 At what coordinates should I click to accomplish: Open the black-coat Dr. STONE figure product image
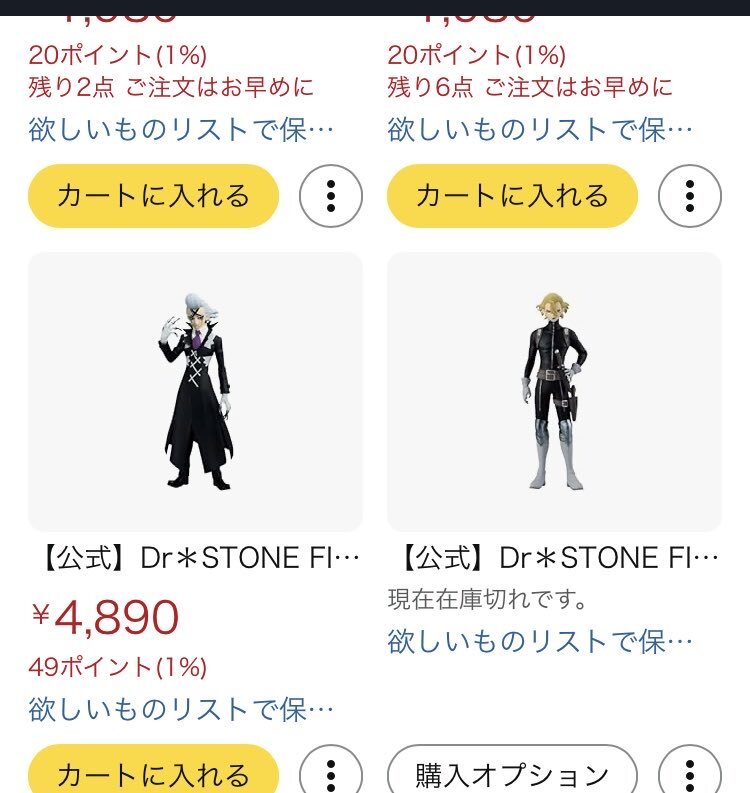195,391
